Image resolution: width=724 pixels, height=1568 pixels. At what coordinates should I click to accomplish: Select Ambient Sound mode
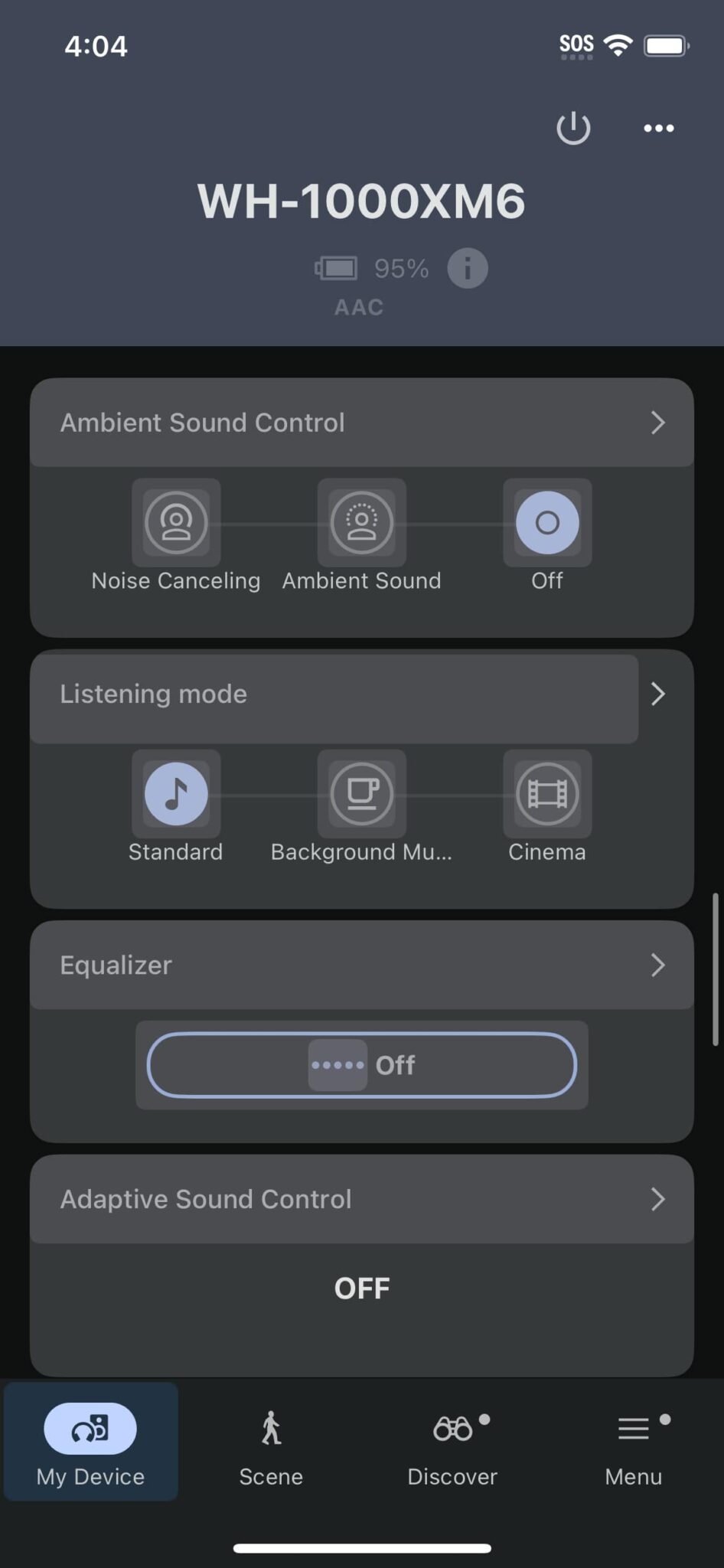coord(361,523)
